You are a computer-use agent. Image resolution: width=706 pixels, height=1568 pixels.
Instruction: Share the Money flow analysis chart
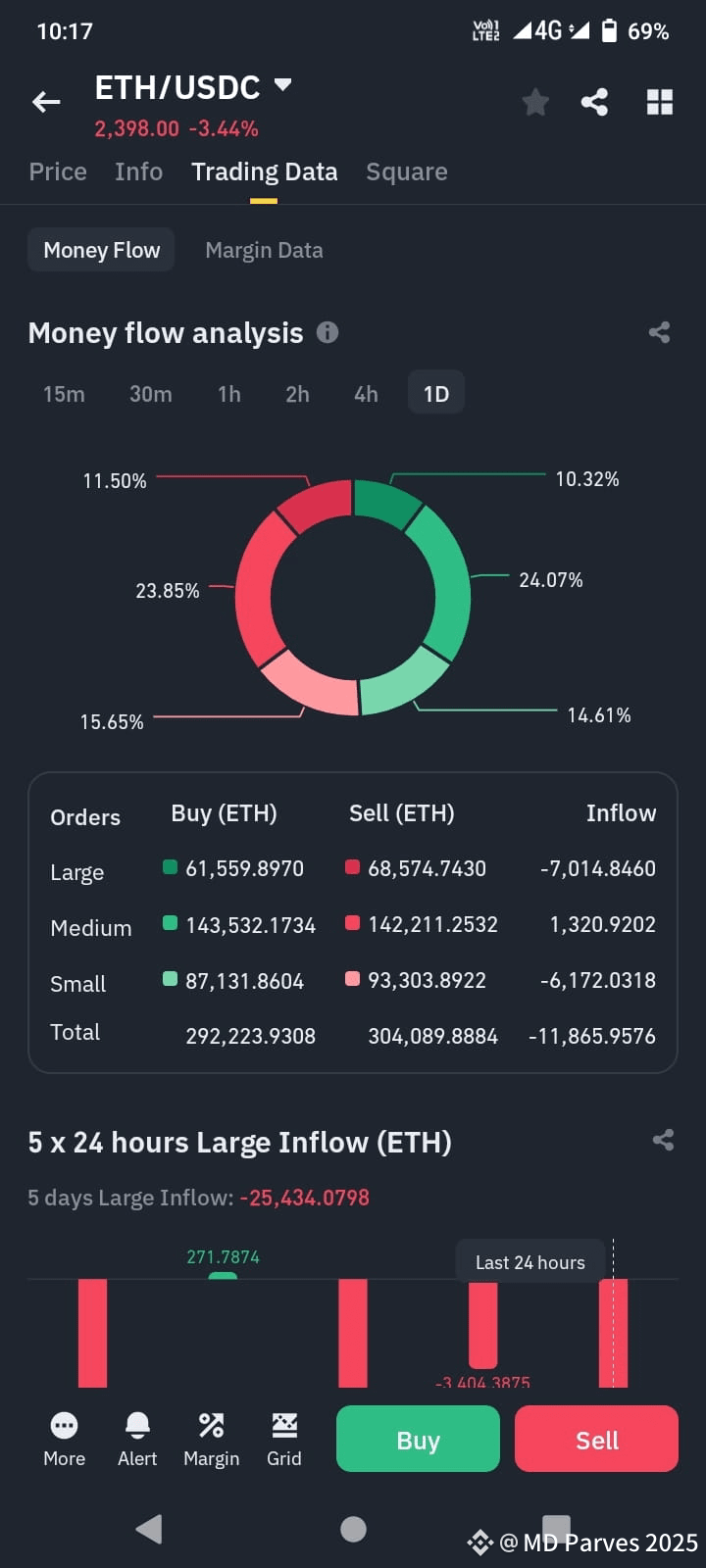tap(660, 332)
